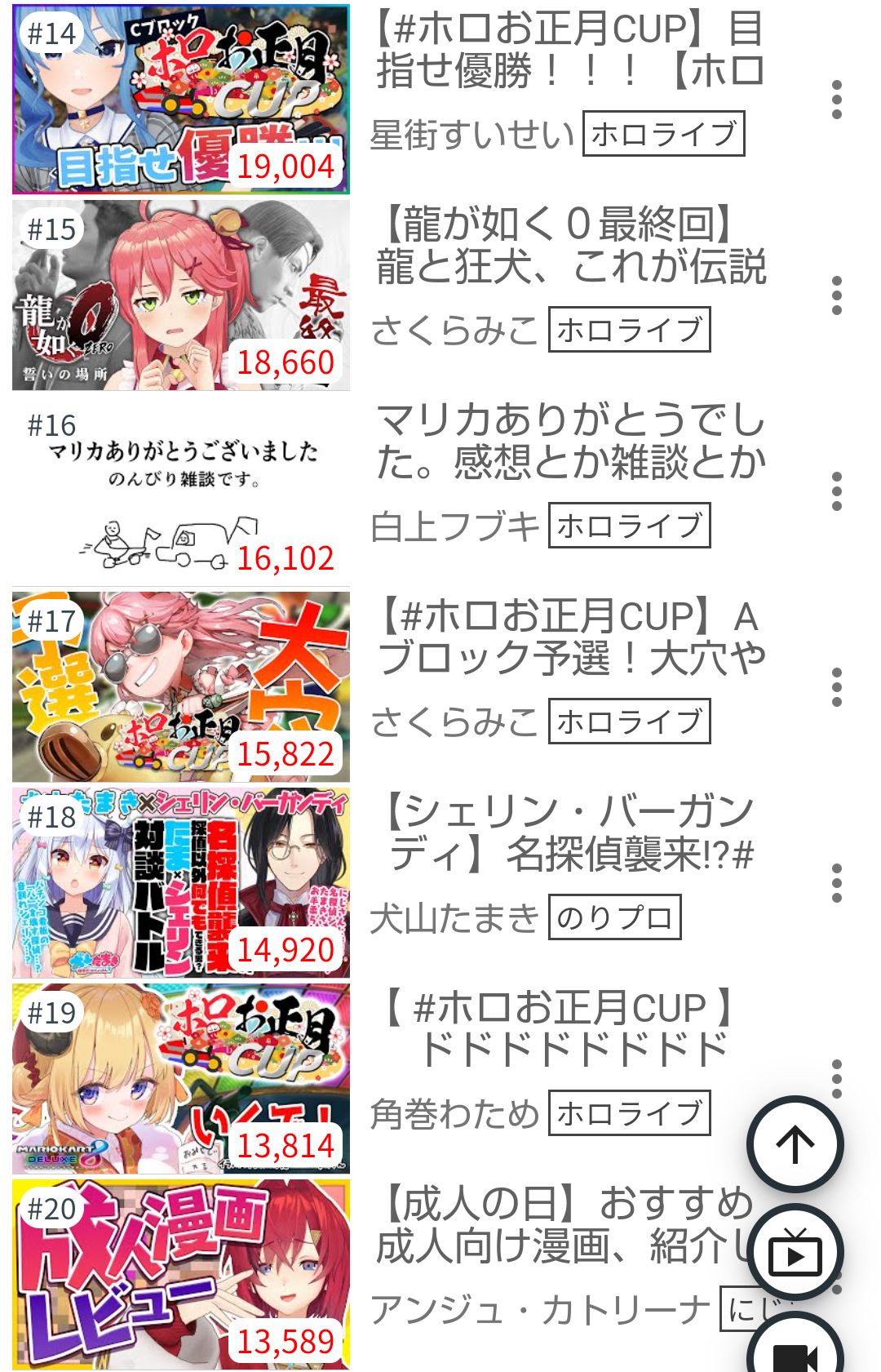The image size is (881, 1372).
Task: Open overflow menu for 犬山たまき video
Action: pos(836,883)
